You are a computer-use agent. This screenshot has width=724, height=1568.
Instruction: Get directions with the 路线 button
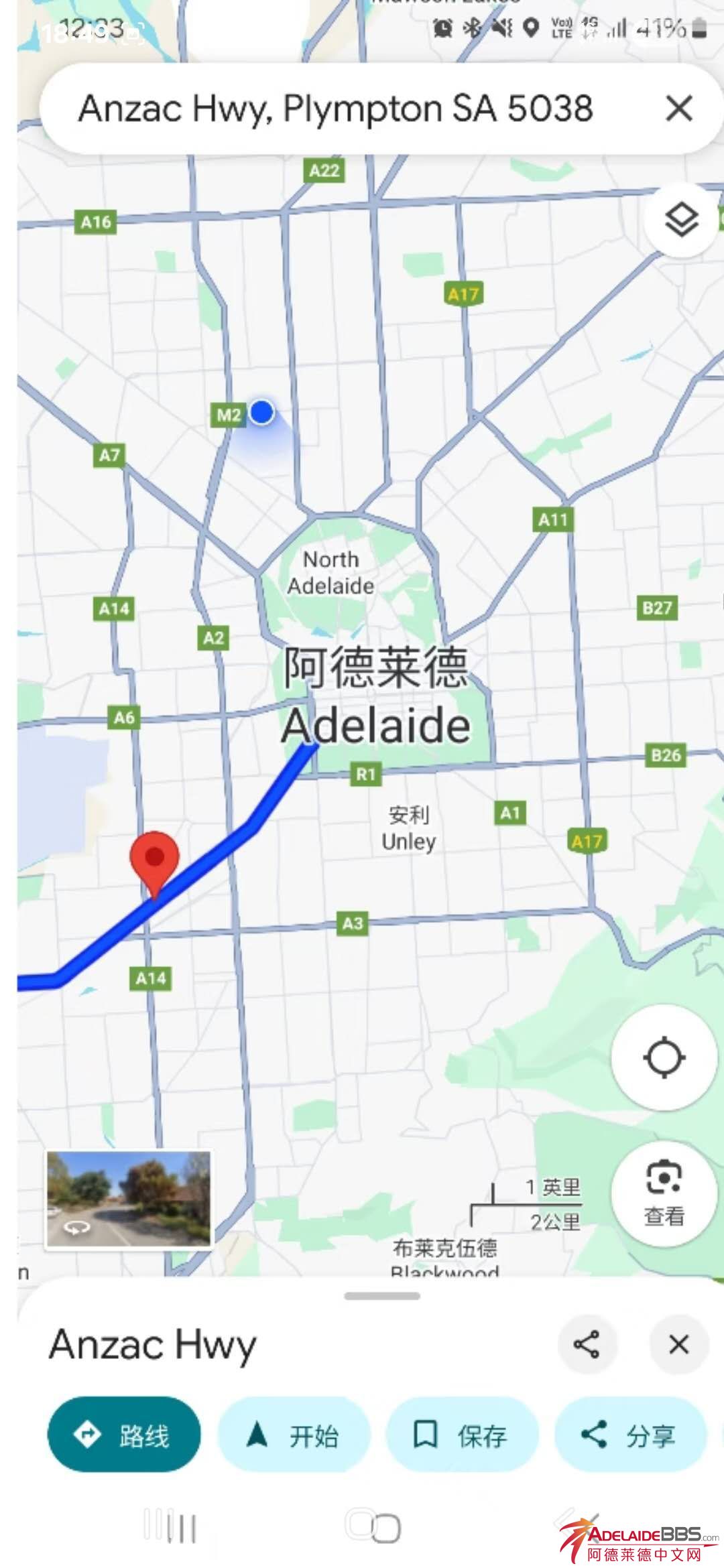pos(124,1435)
